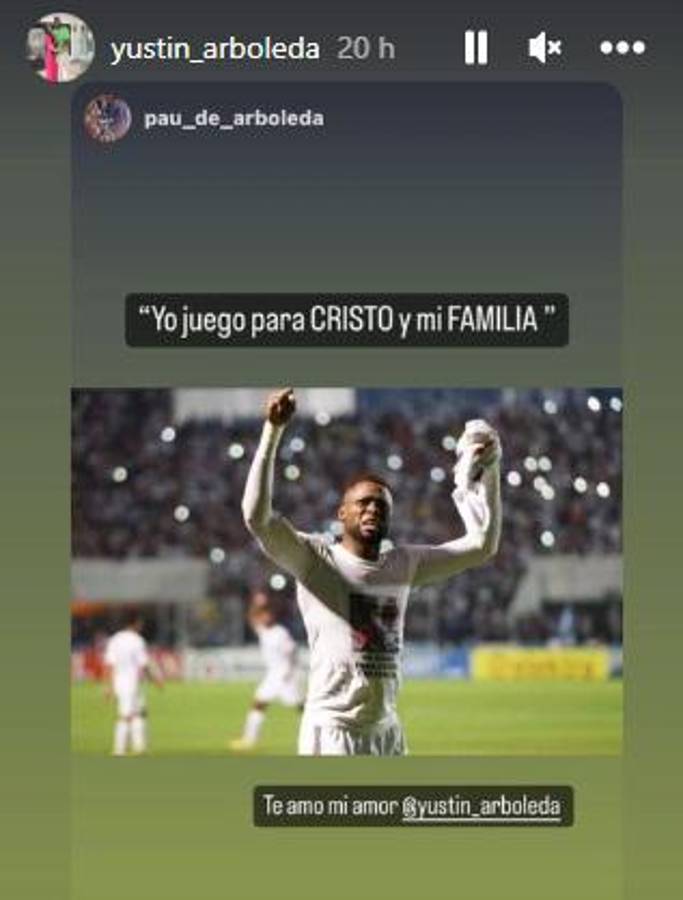Open the reshared post from pau_de_arboleda
The image size is (683, 900).
tap(346, 570)
